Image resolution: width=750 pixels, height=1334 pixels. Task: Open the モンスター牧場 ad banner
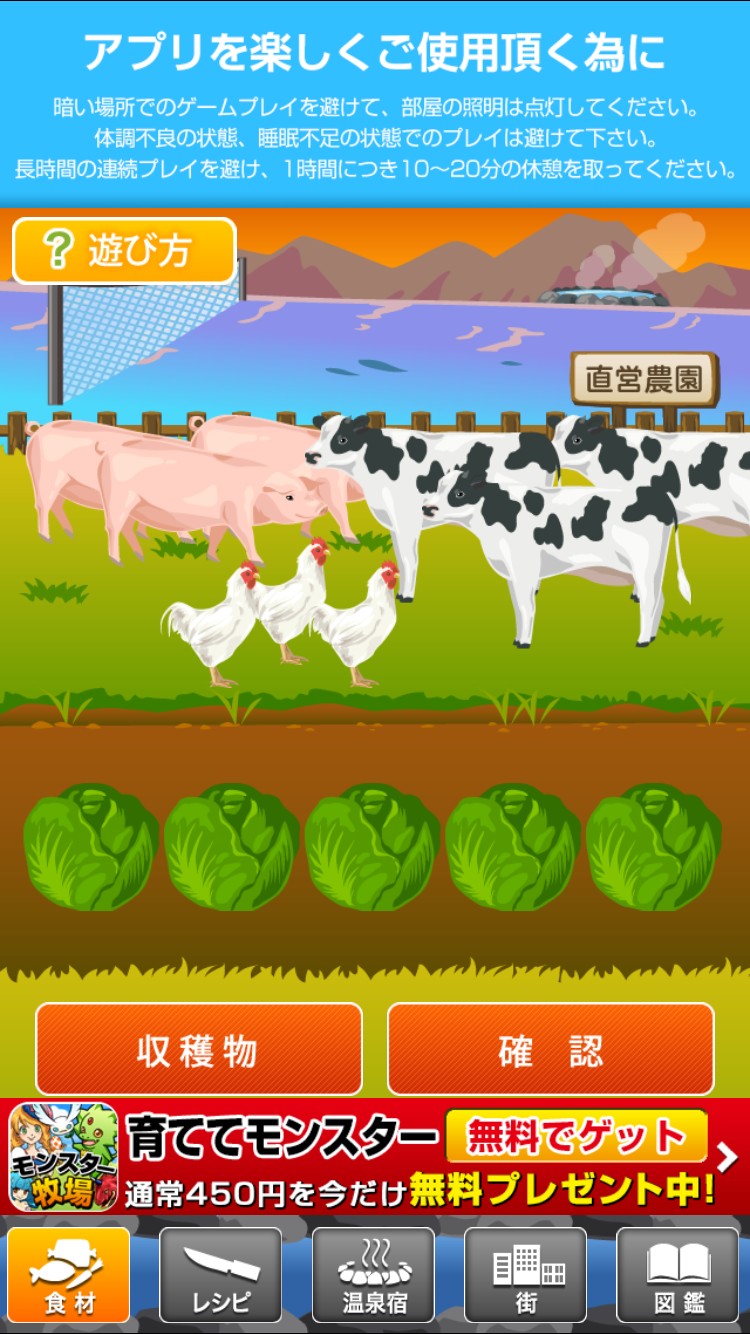point(375,1157)
